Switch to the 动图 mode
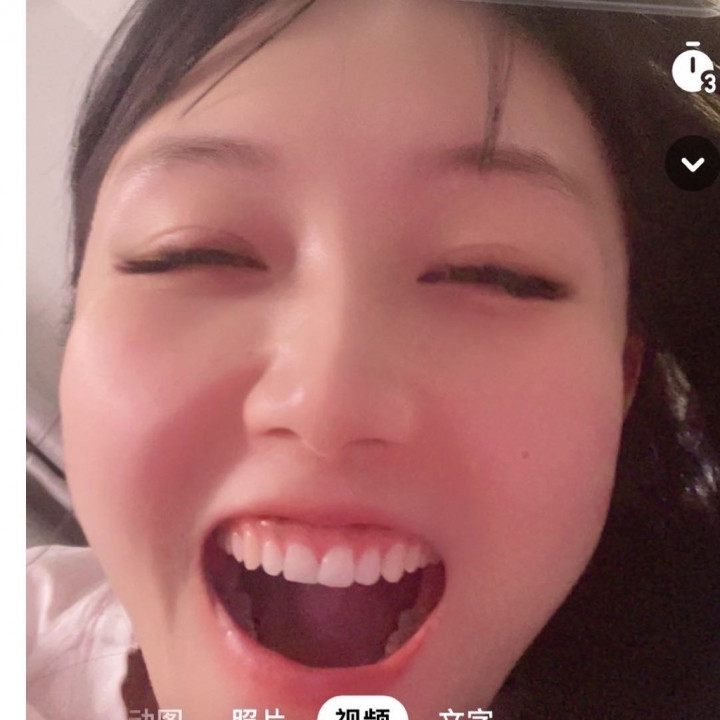720x720 pixels. [x=155, y=714]
